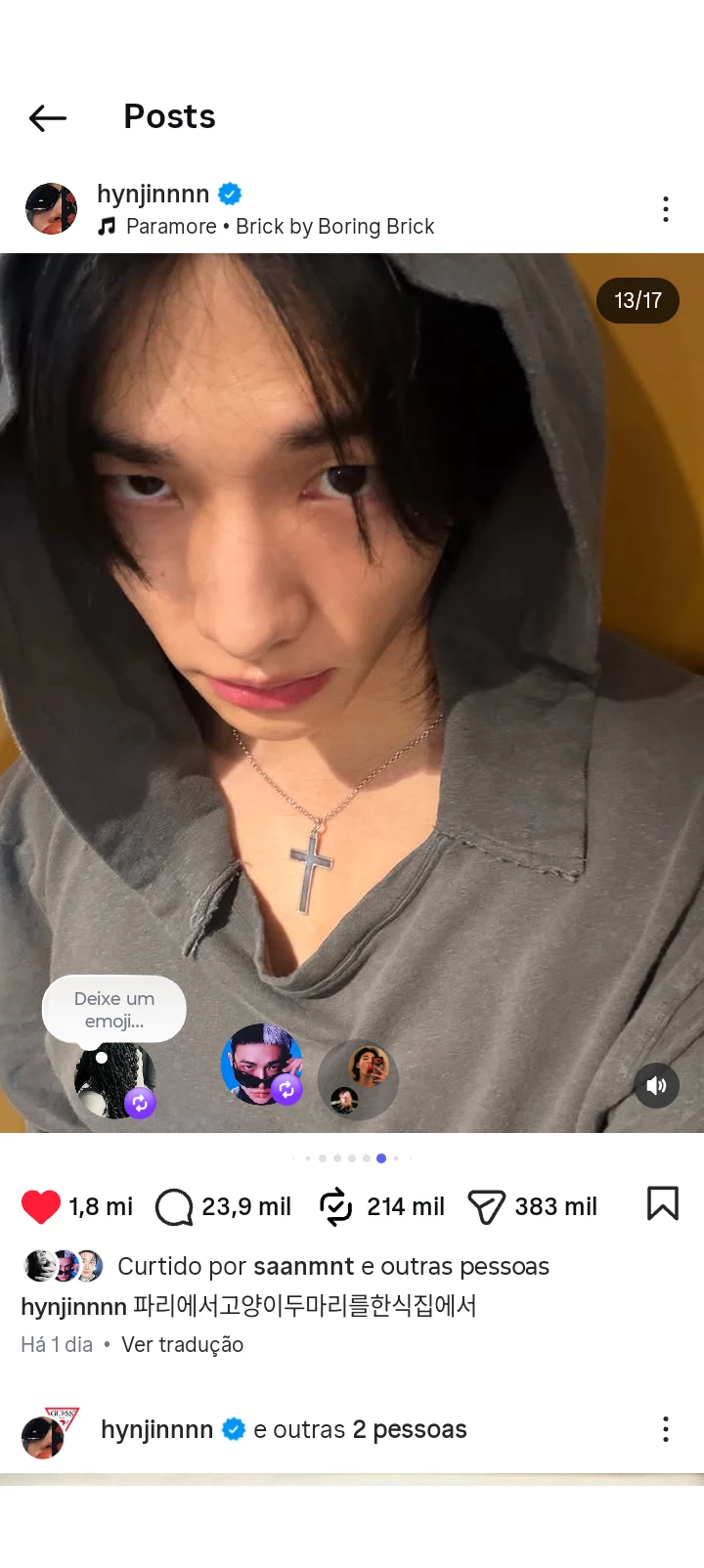Open hynjinnnn's username link in next post header

coord(157,1430)
